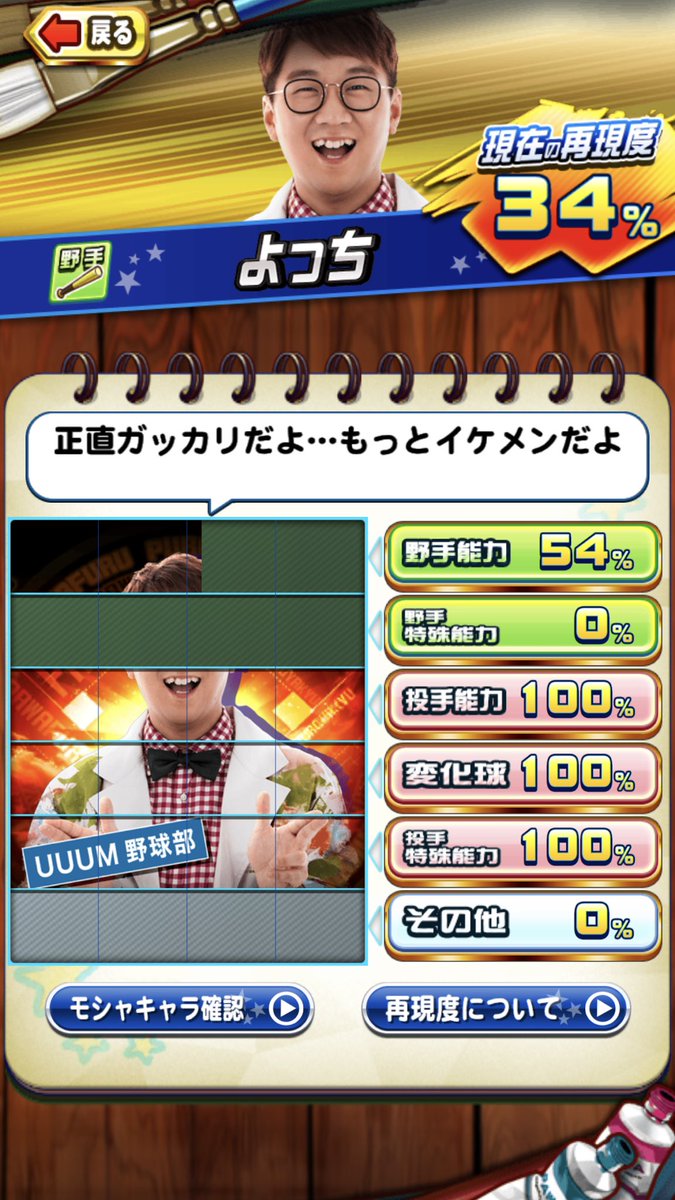This screenshot has height=1200, width=675.
Task: Go back with the 戻る button
Action: (86, 33)
